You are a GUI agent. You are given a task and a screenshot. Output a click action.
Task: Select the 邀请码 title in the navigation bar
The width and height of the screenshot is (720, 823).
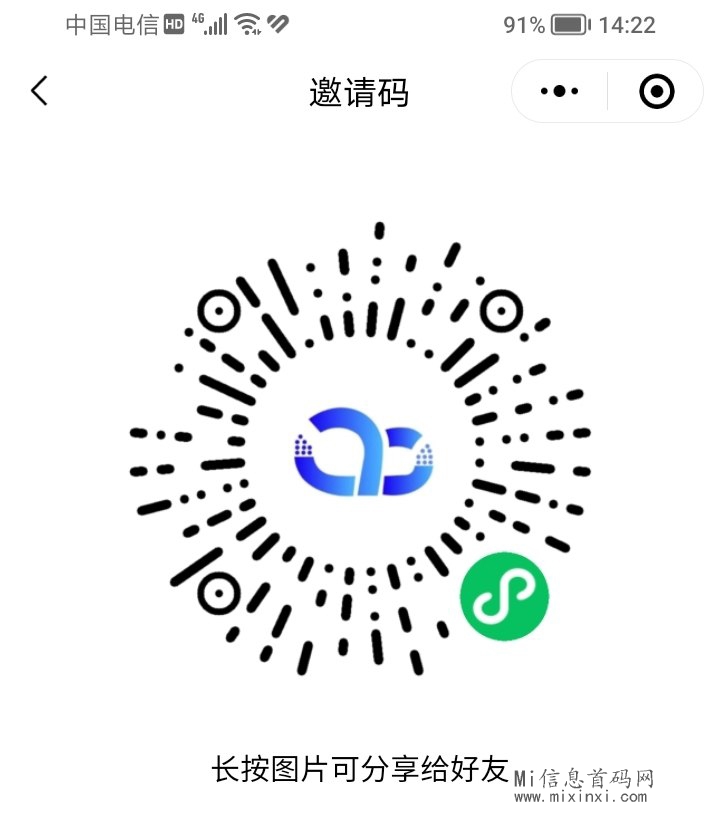click(359, 91)
